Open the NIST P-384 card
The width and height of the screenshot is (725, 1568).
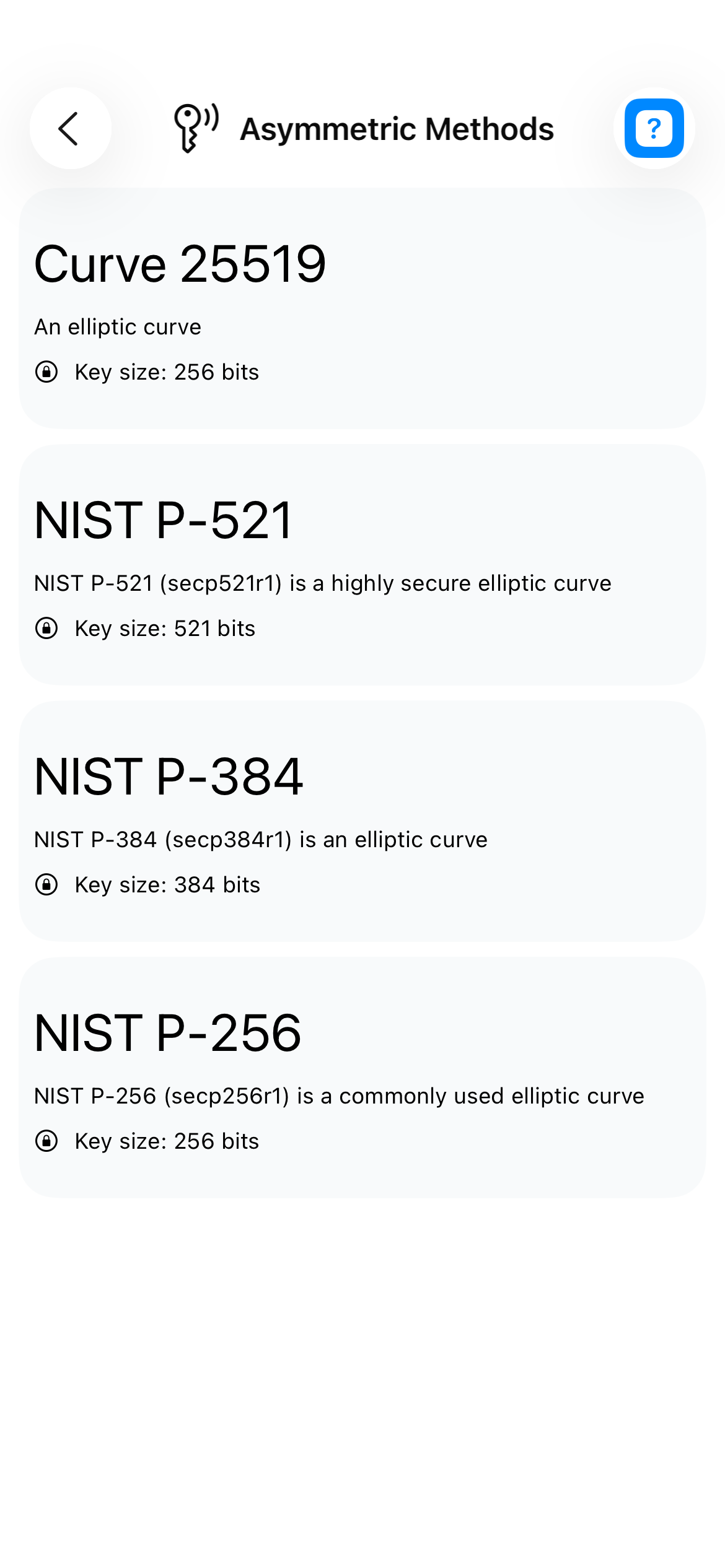point(362,821)
